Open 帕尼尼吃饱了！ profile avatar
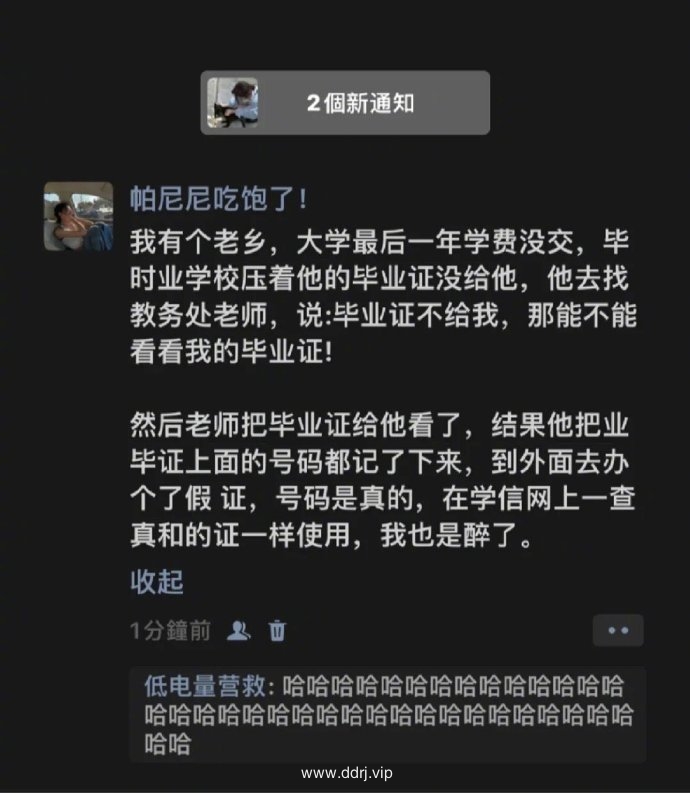This screenshot has width=690, height=793. [77, 216]
